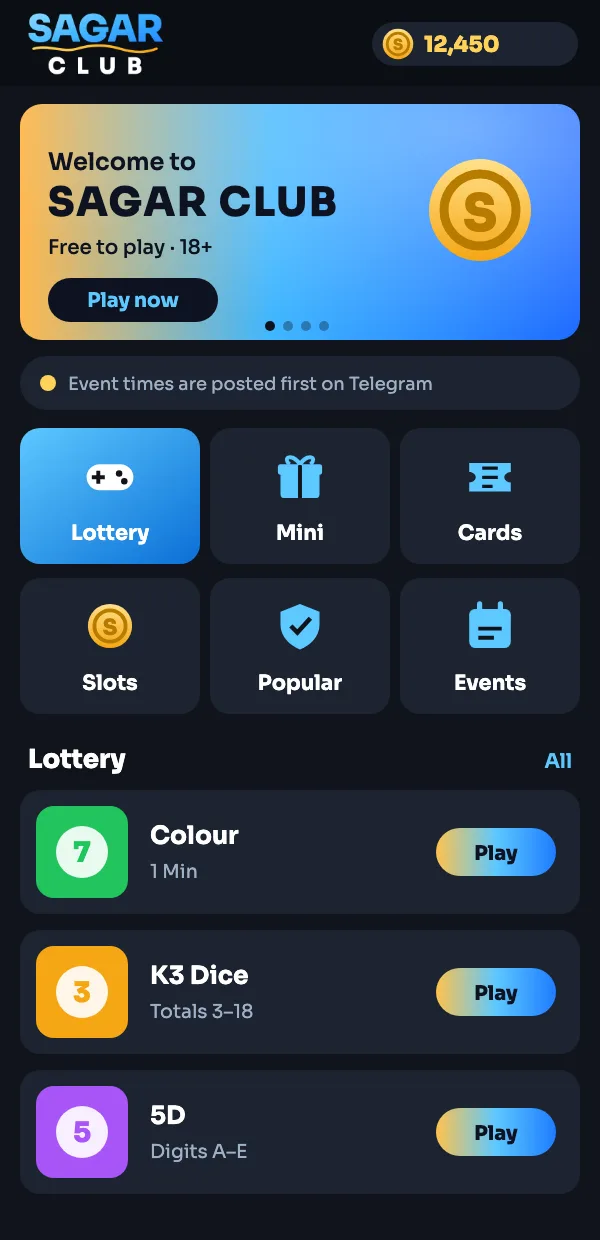The width and height of the screenshot is (600, 1240).
Task: Show the Popular games category
Action: [300, 646]
